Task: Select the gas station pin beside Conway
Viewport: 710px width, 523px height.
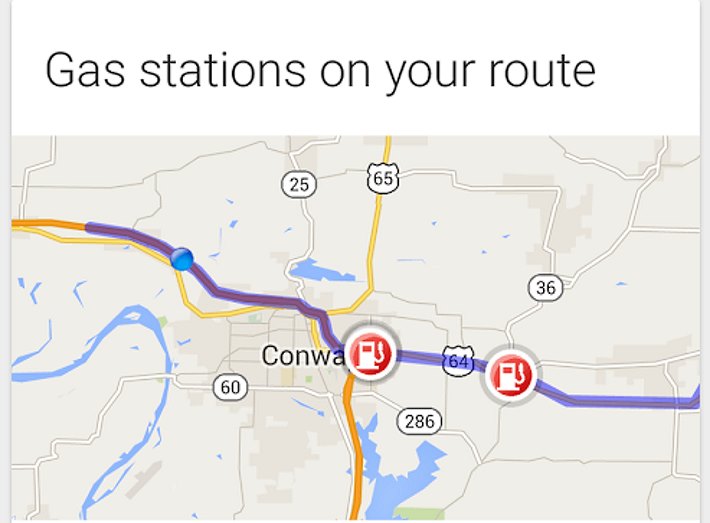Action: [x=370, y=353]
